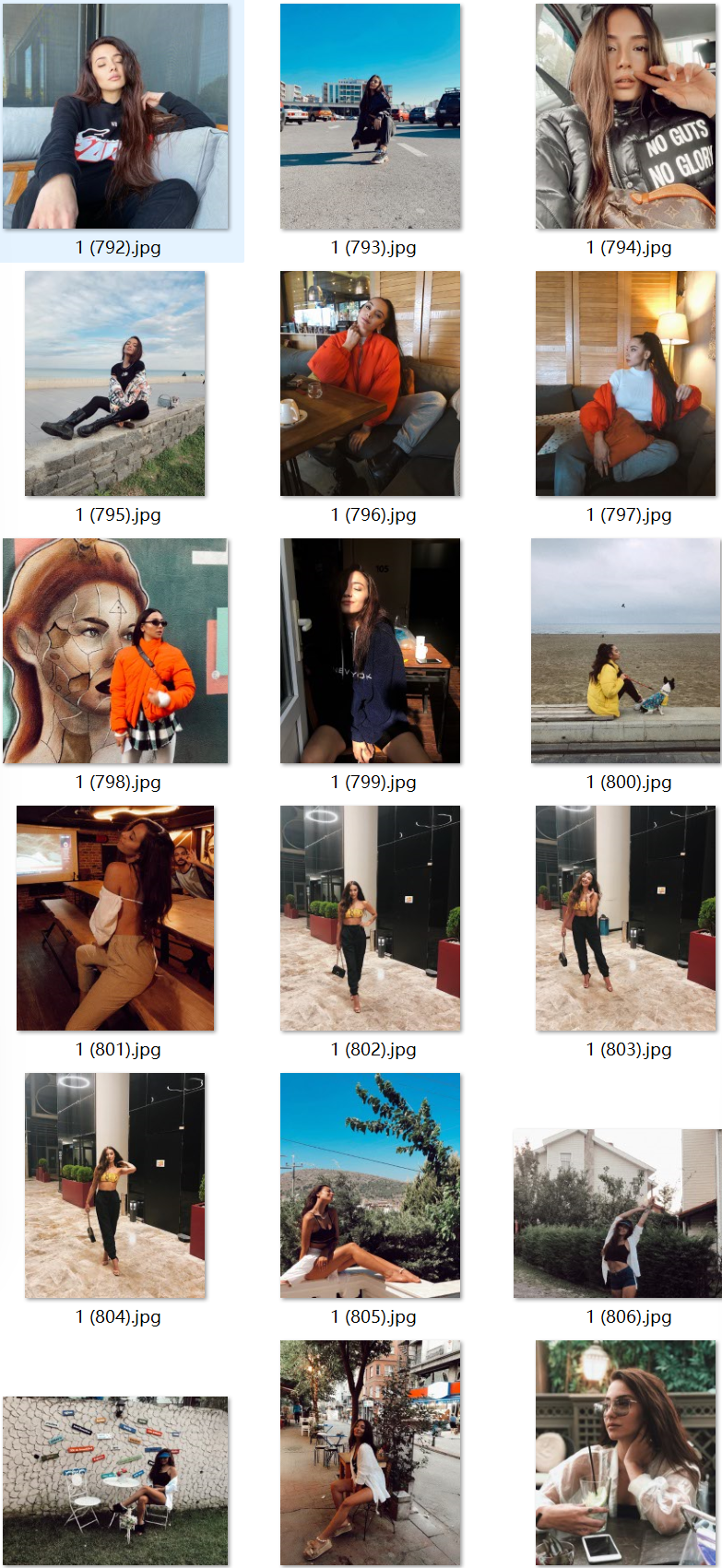This screenshot has width=722, height=1568.
Task: Open picture 1 (802).jpg
Action: point(370,918)
